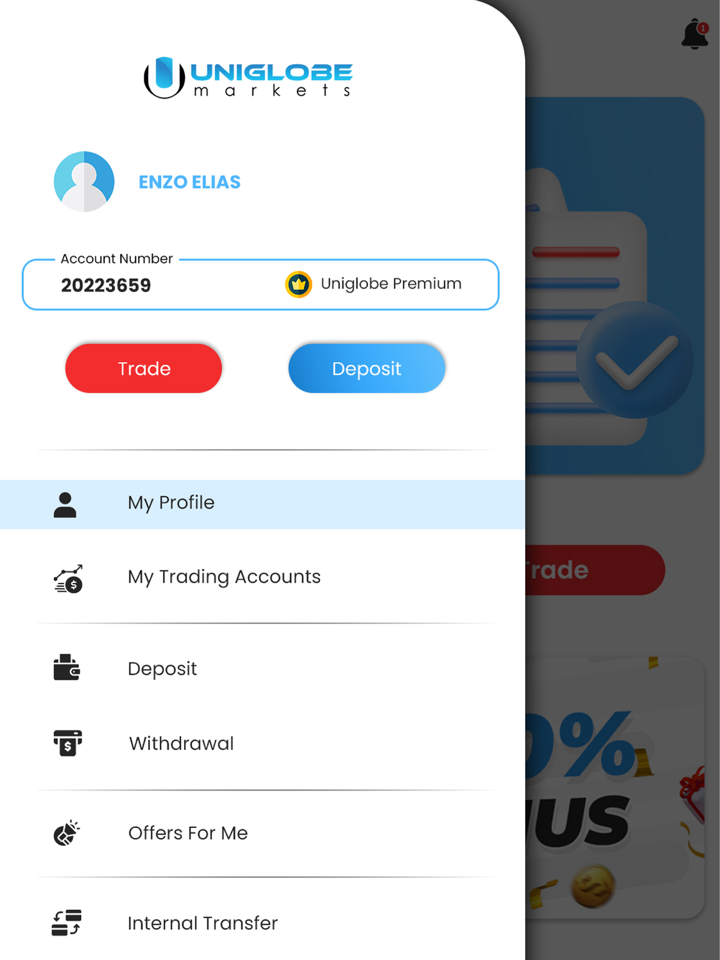The width and height of the screenshot is (720, 960).
Task: Open Internal Transfer
Action: coord(202,923)
